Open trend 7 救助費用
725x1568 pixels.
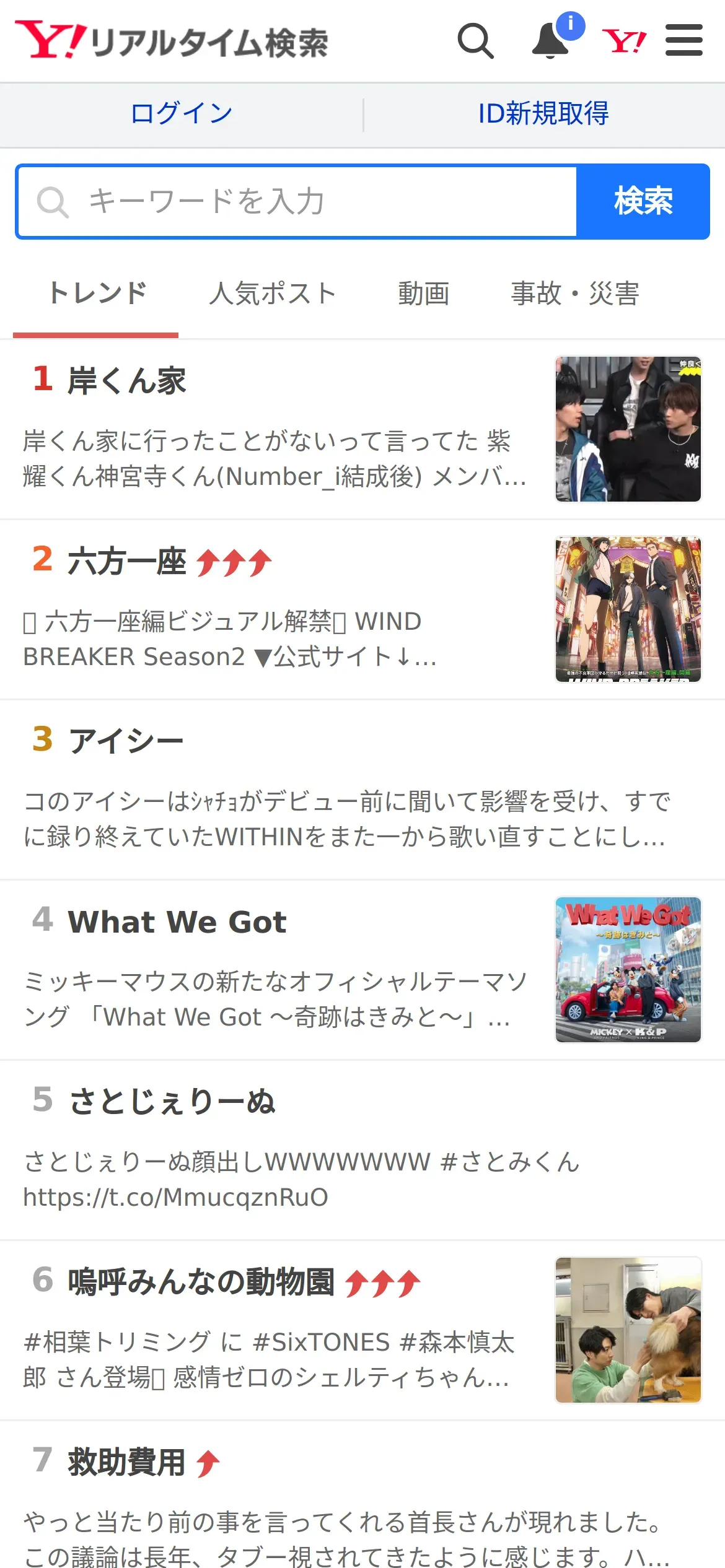pyautogui.click(x=126, y=1462)
